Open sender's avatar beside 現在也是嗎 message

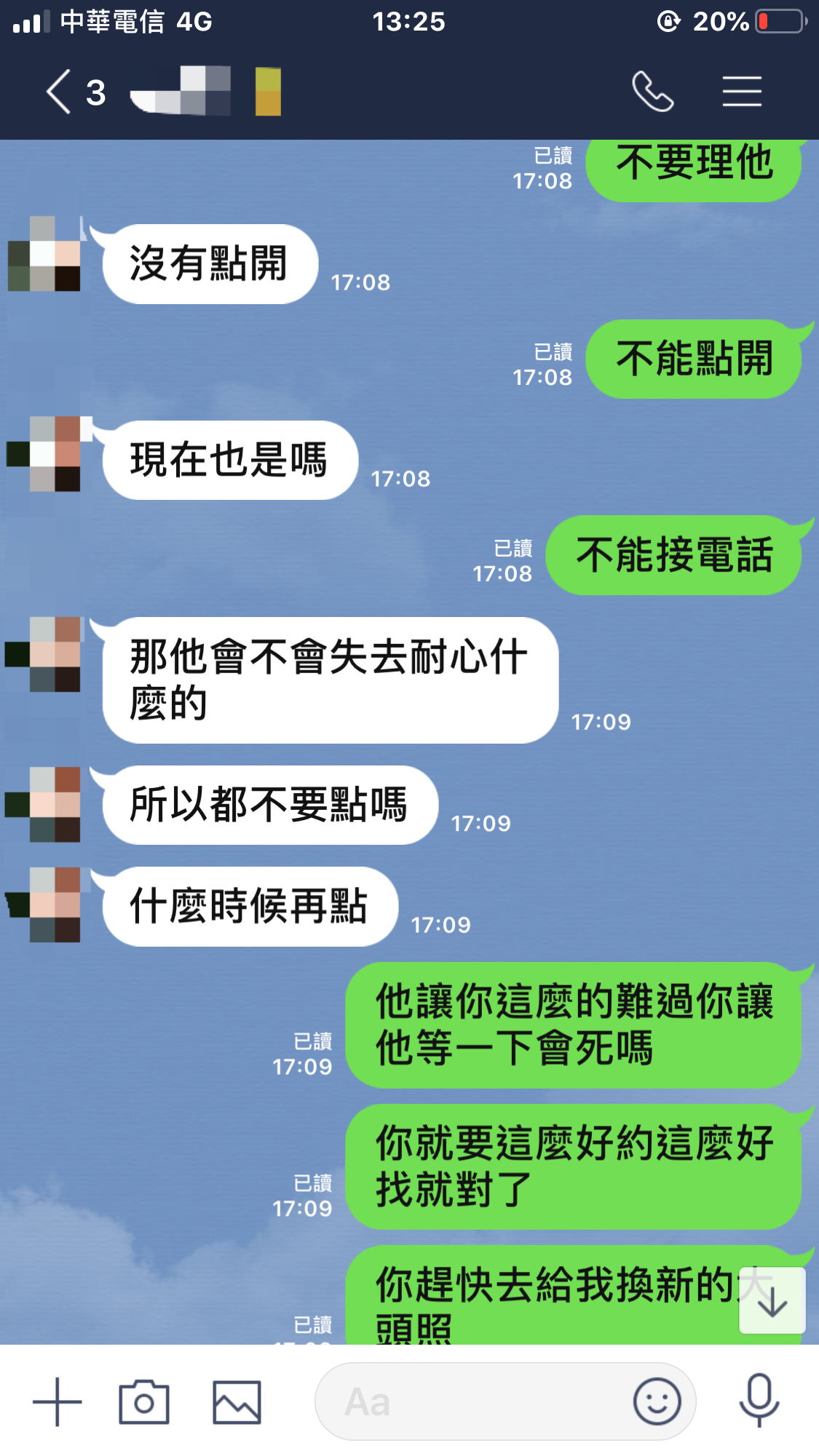(44, 454)
